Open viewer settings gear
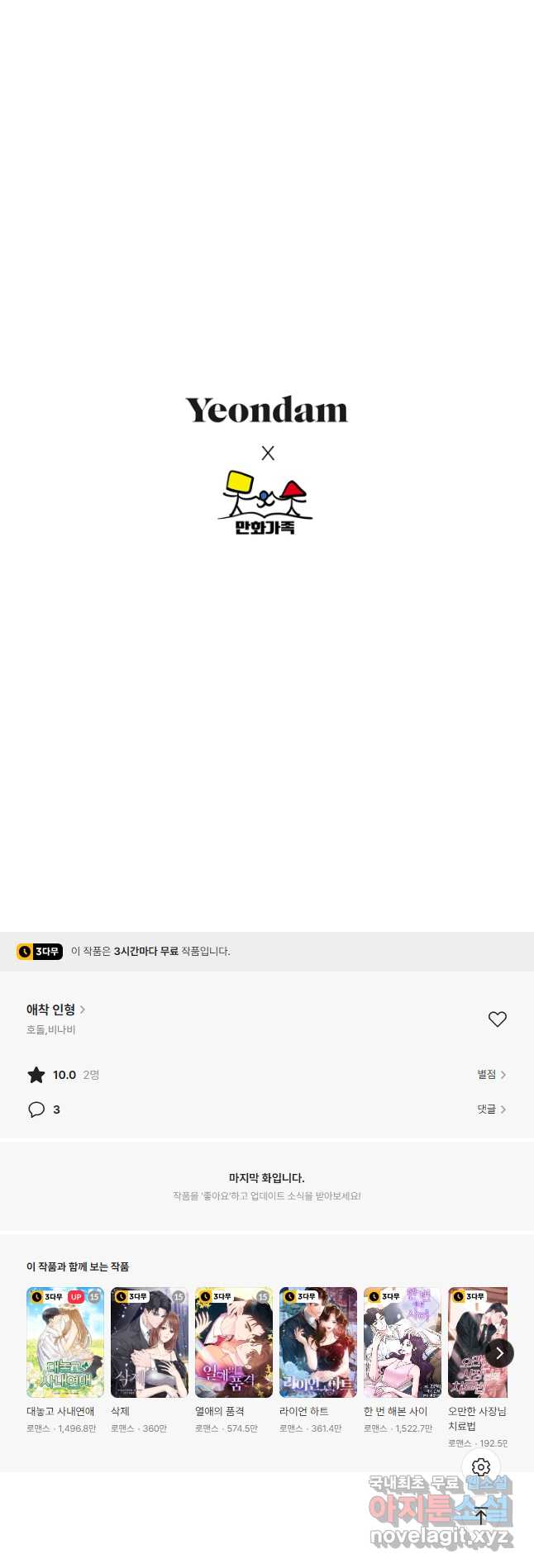 481,1467
